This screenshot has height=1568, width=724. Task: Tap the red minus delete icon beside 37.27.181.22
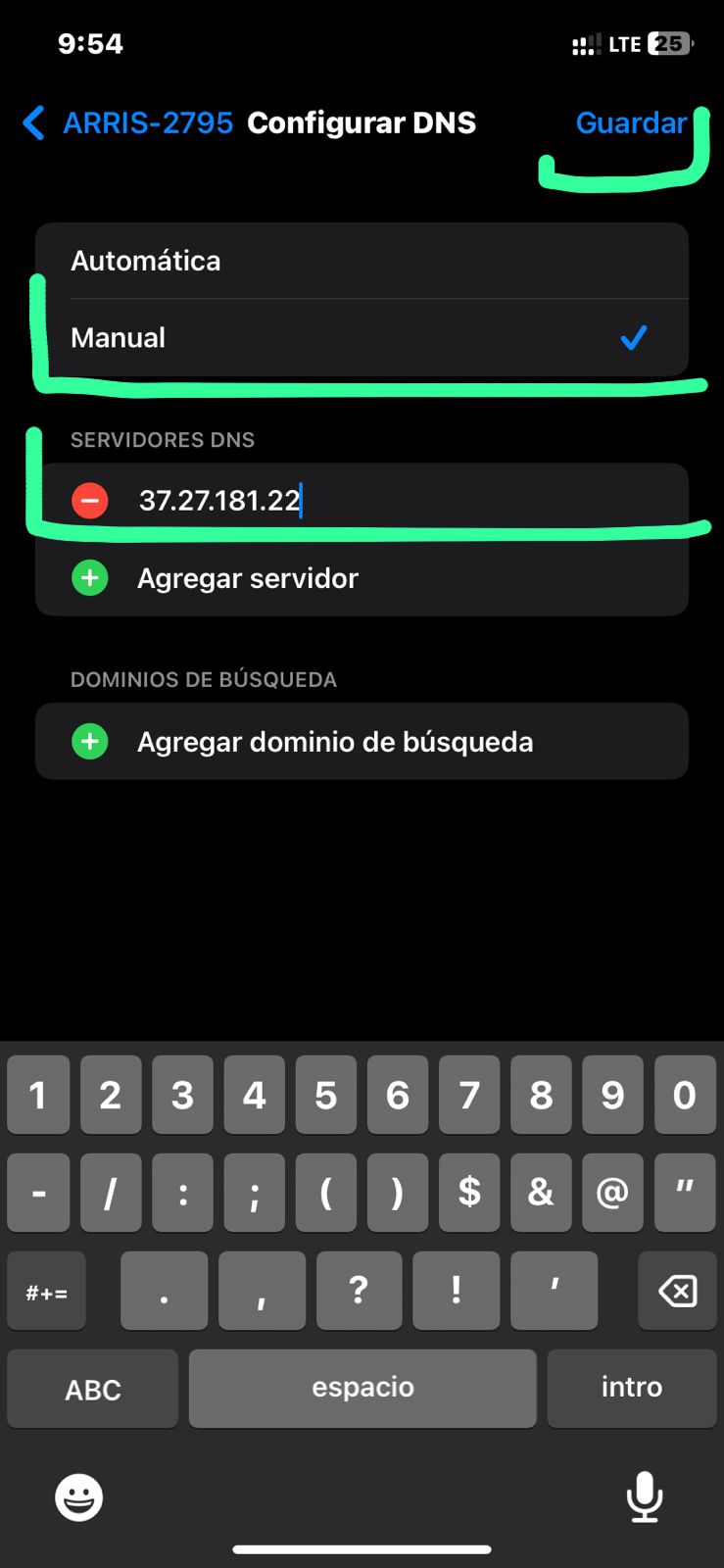pyautogui.click(x=89, y=500)
